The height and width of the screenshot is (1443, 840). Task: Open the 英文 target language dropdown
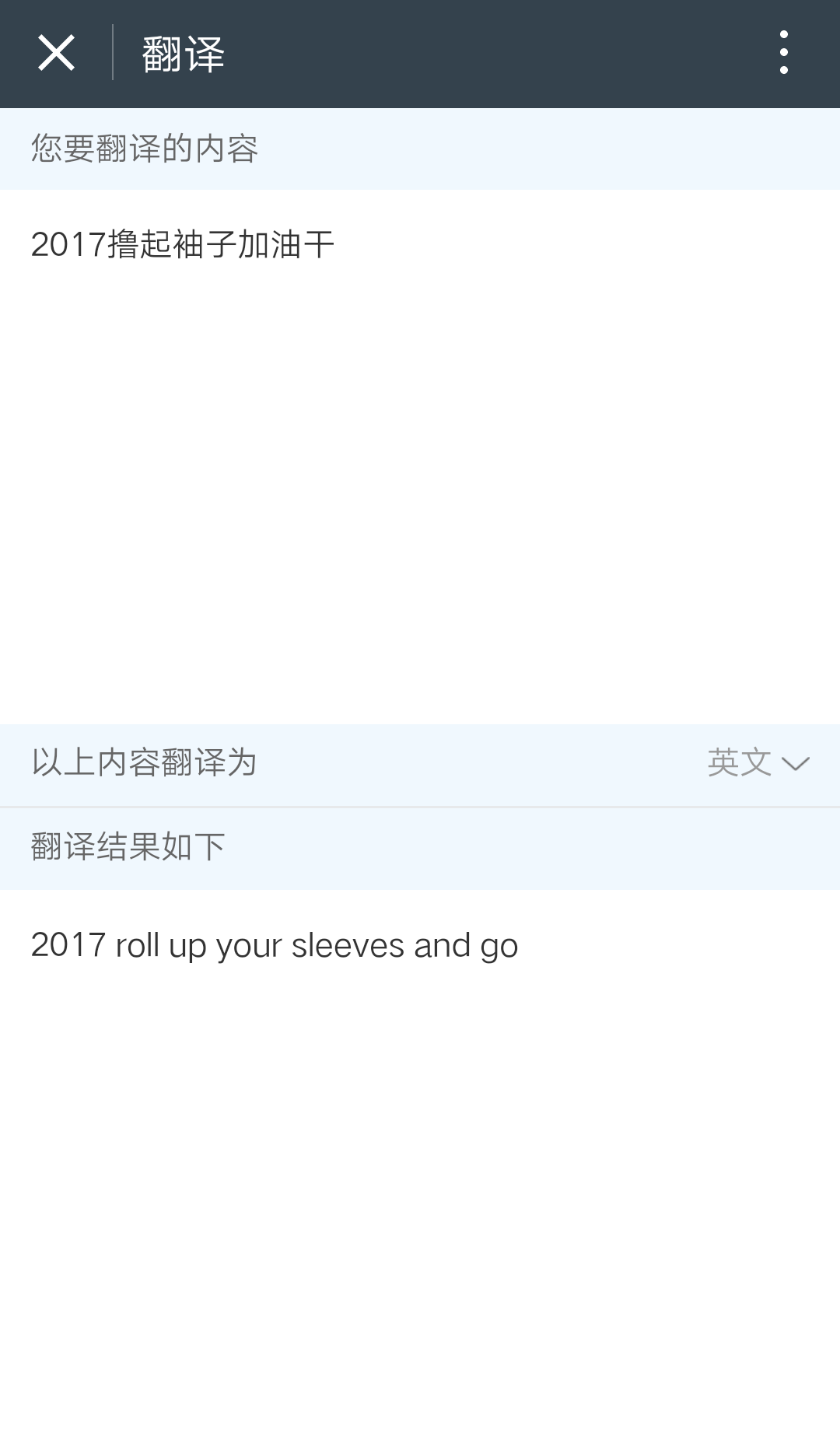(x=758, y=762)
